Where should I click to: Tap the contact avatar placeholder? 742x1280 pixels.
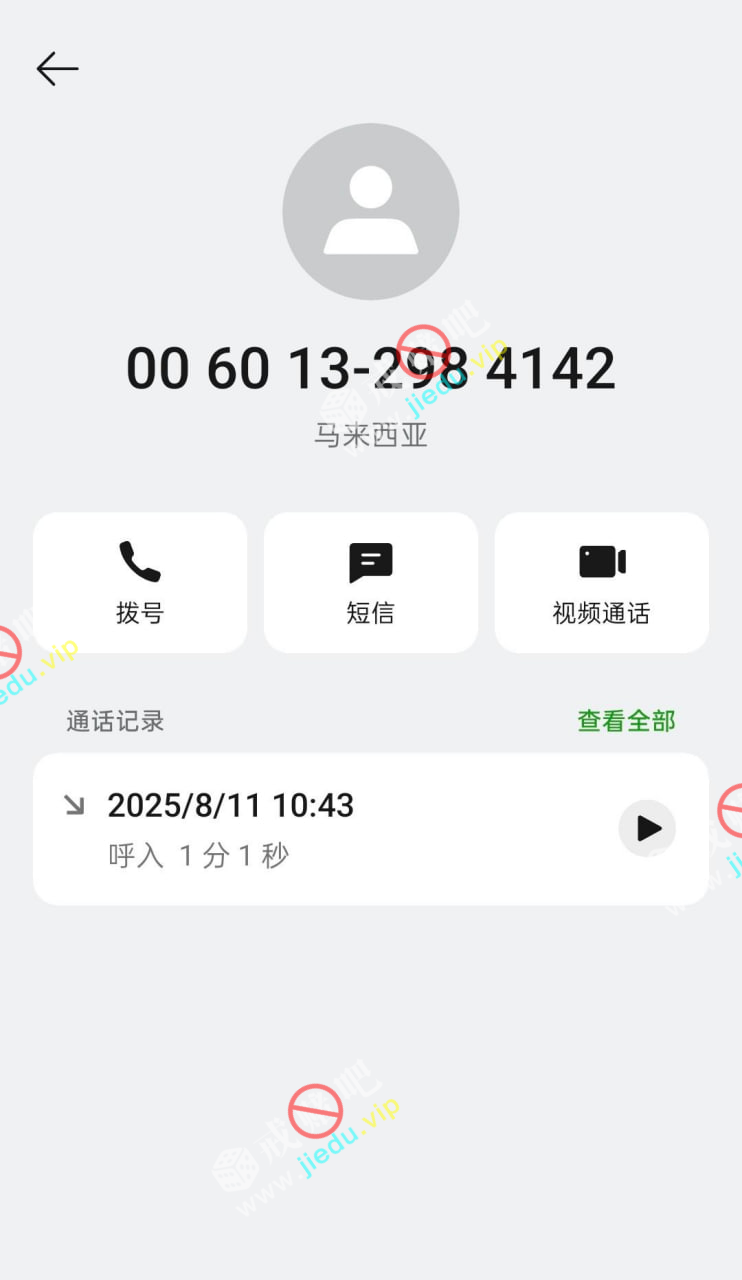pyautogui.click(x=371, y=212)
